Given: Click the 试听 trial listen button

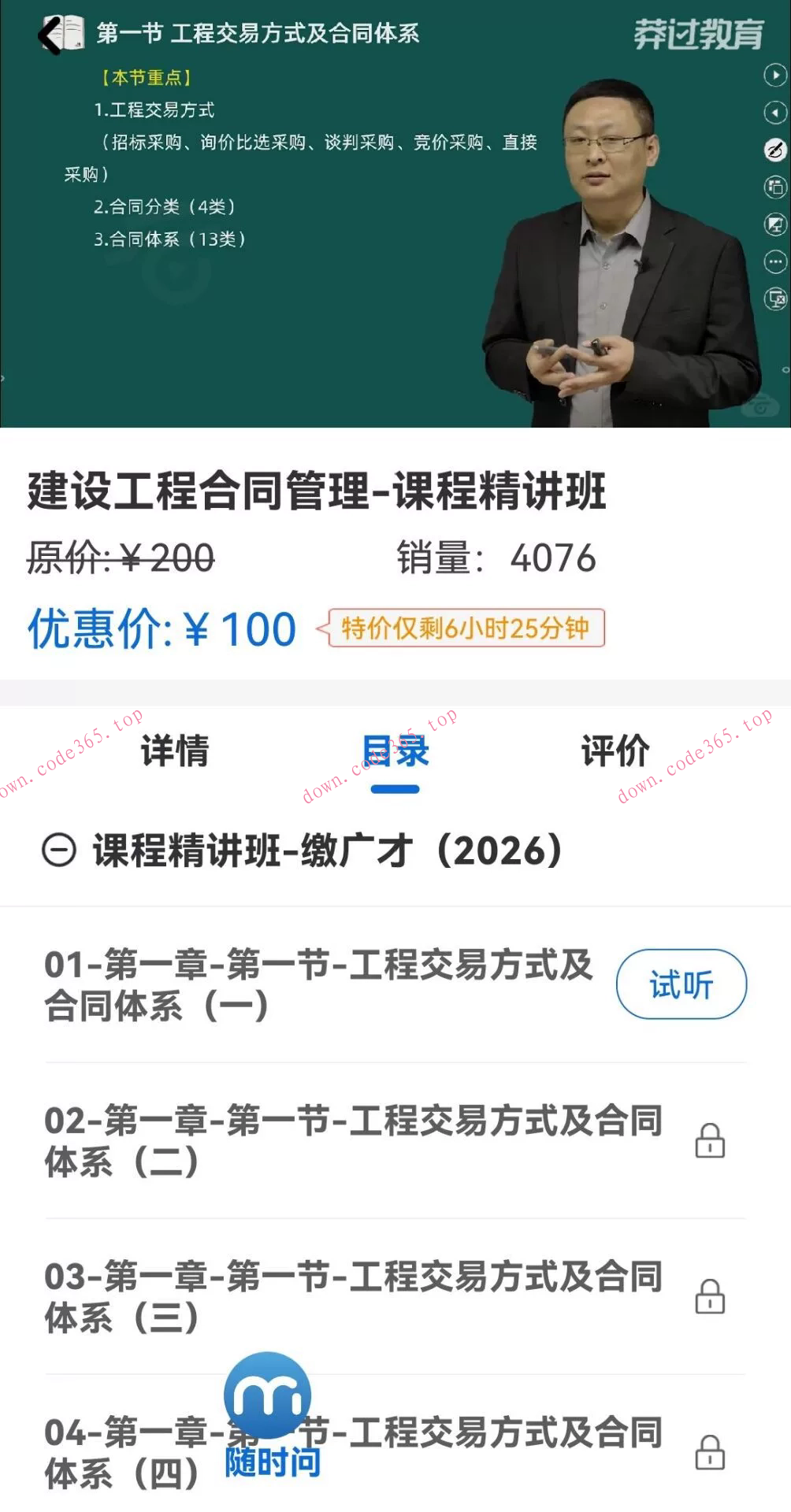Looking at the screenshot, I should pos(681,984).
